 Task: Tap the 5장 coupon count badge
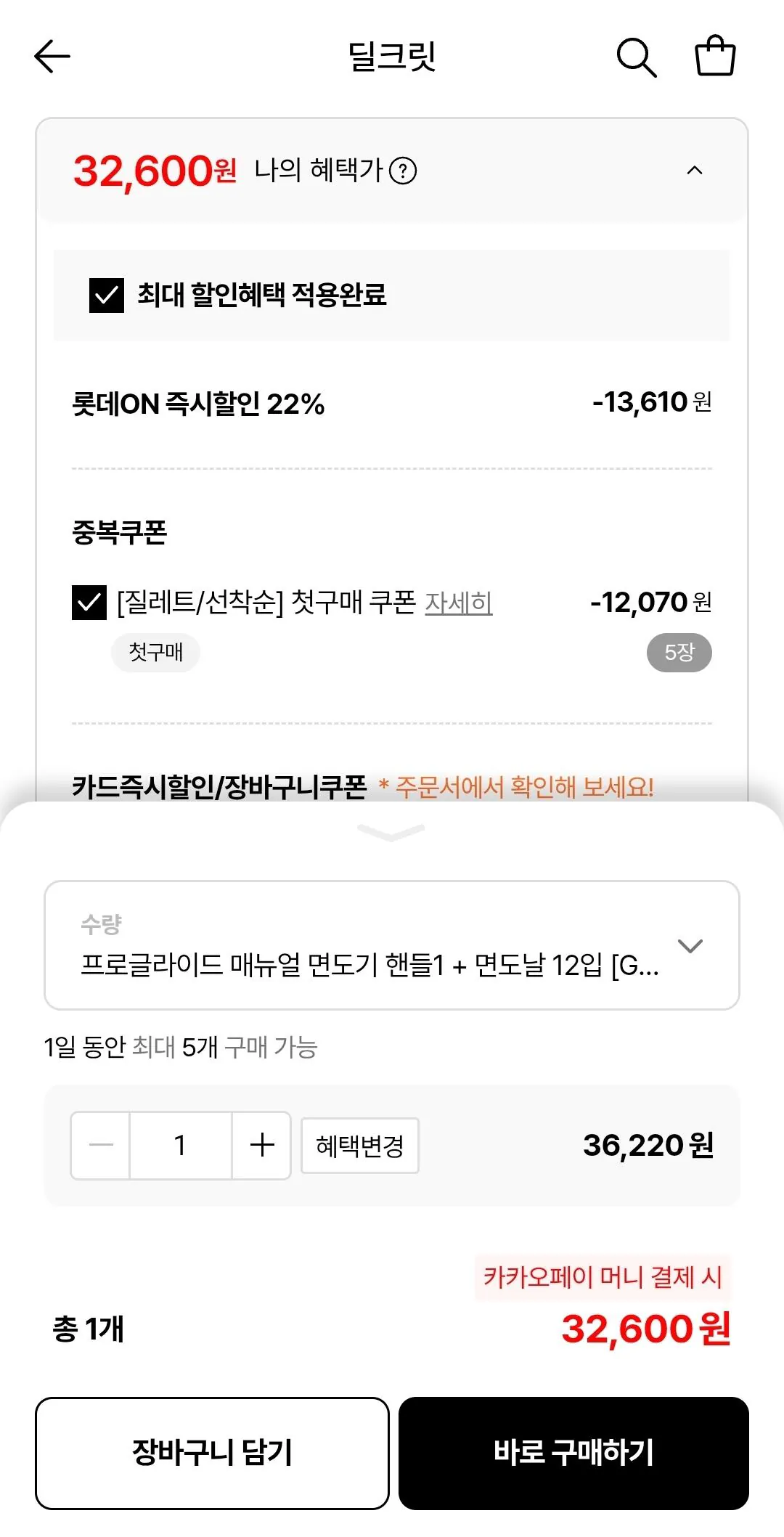coord(678,652)
